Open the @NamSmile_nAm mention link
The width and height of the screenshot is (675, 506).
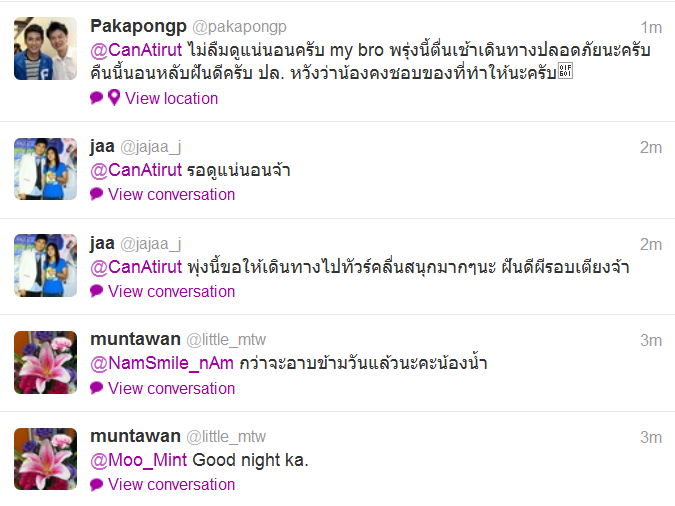tap(162, 363)
